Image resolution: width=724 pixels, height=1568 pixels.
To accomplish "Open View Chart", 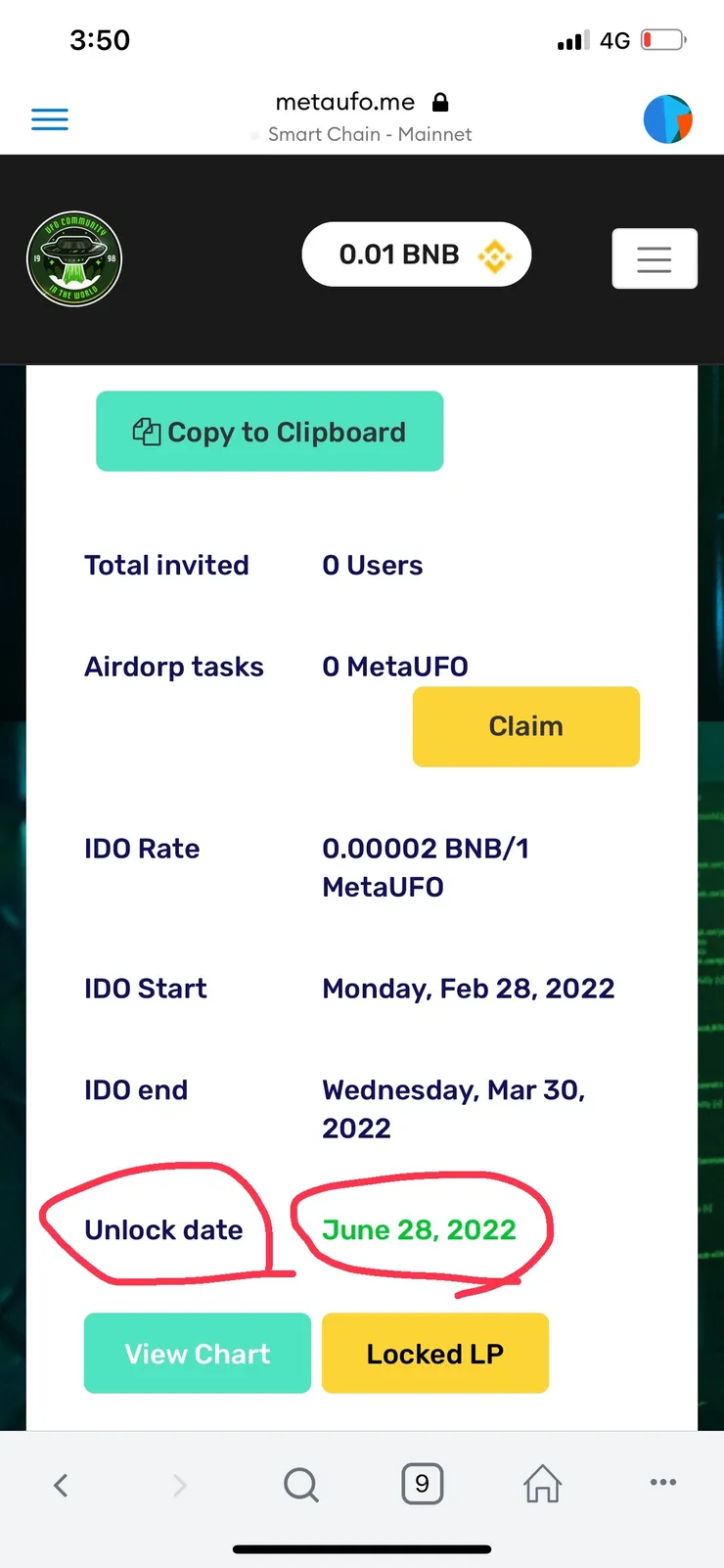I will pyautogui.click(x=198, y=1354).
